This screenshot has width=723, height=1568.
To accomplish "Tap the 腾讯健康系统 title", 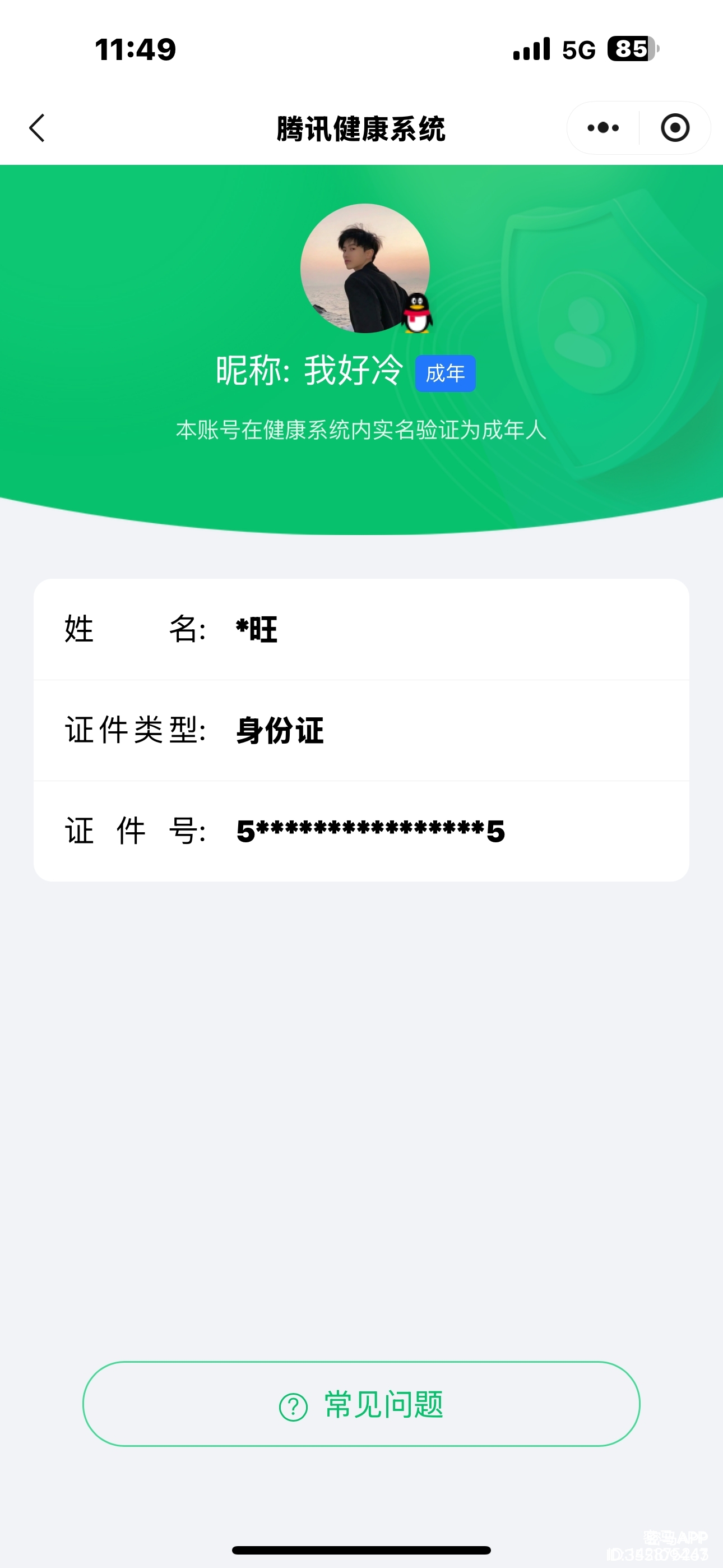I will click(361, 128).
